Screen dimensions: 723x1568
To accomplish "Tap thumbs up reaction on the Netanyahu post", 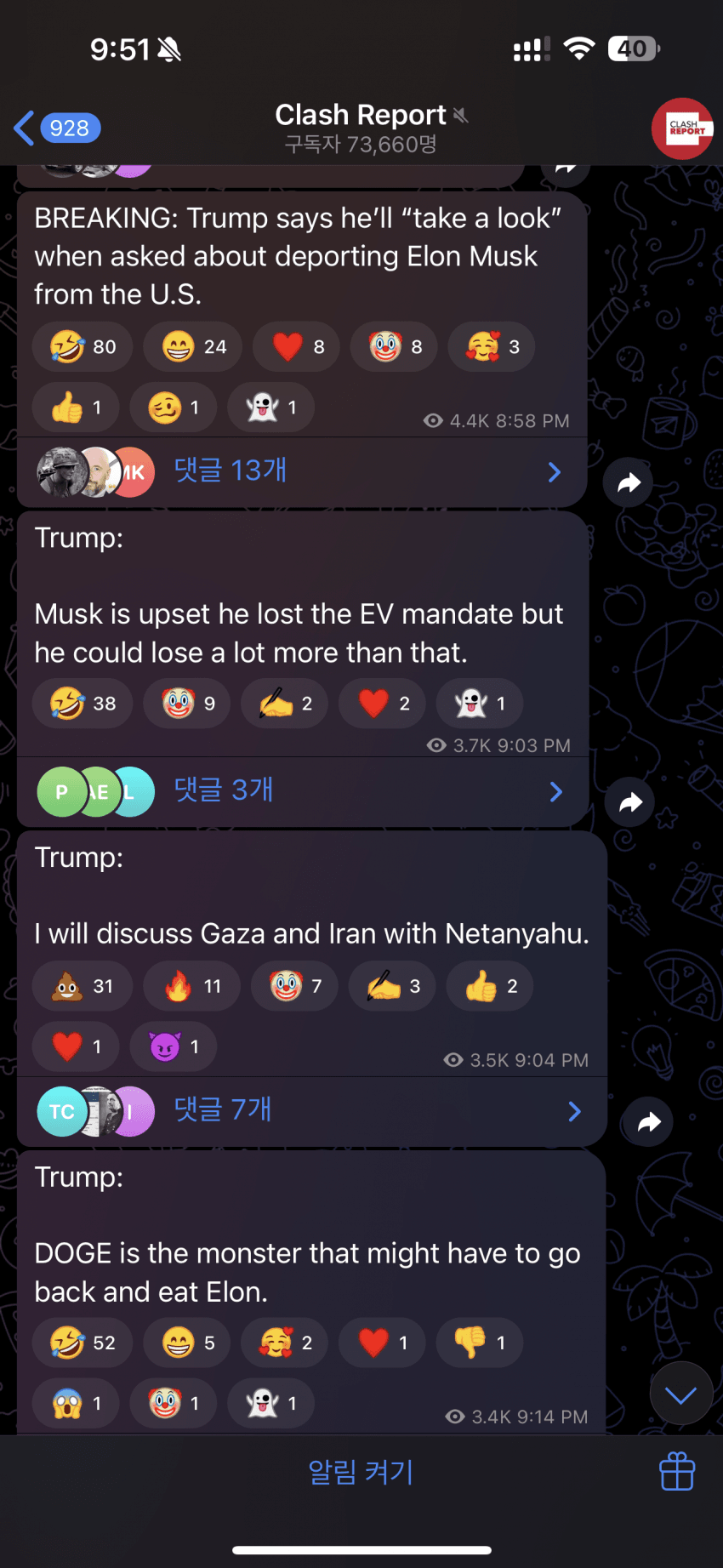I will tap(489, 986).
